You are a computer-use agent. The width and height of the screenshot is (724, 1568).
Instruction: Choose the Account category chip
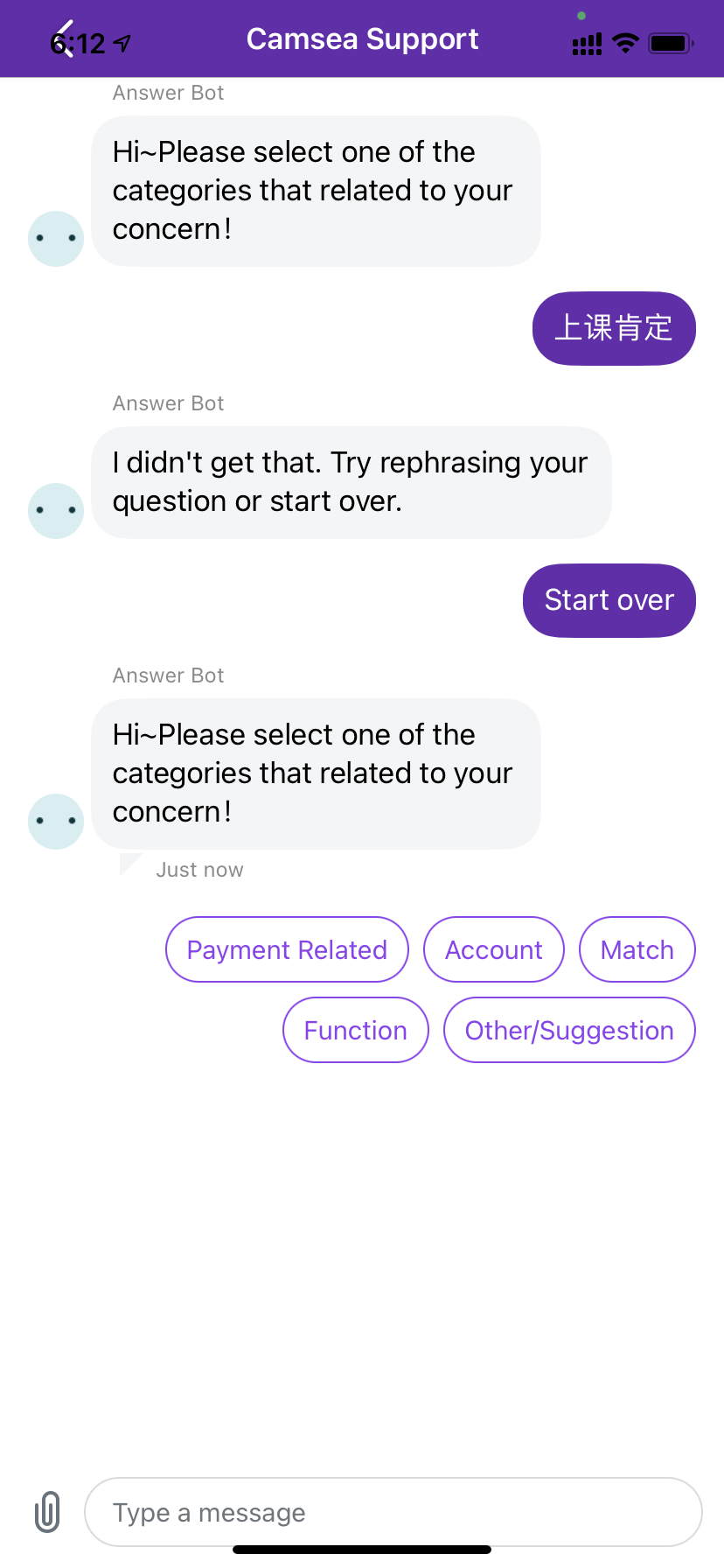coord(494,949)
